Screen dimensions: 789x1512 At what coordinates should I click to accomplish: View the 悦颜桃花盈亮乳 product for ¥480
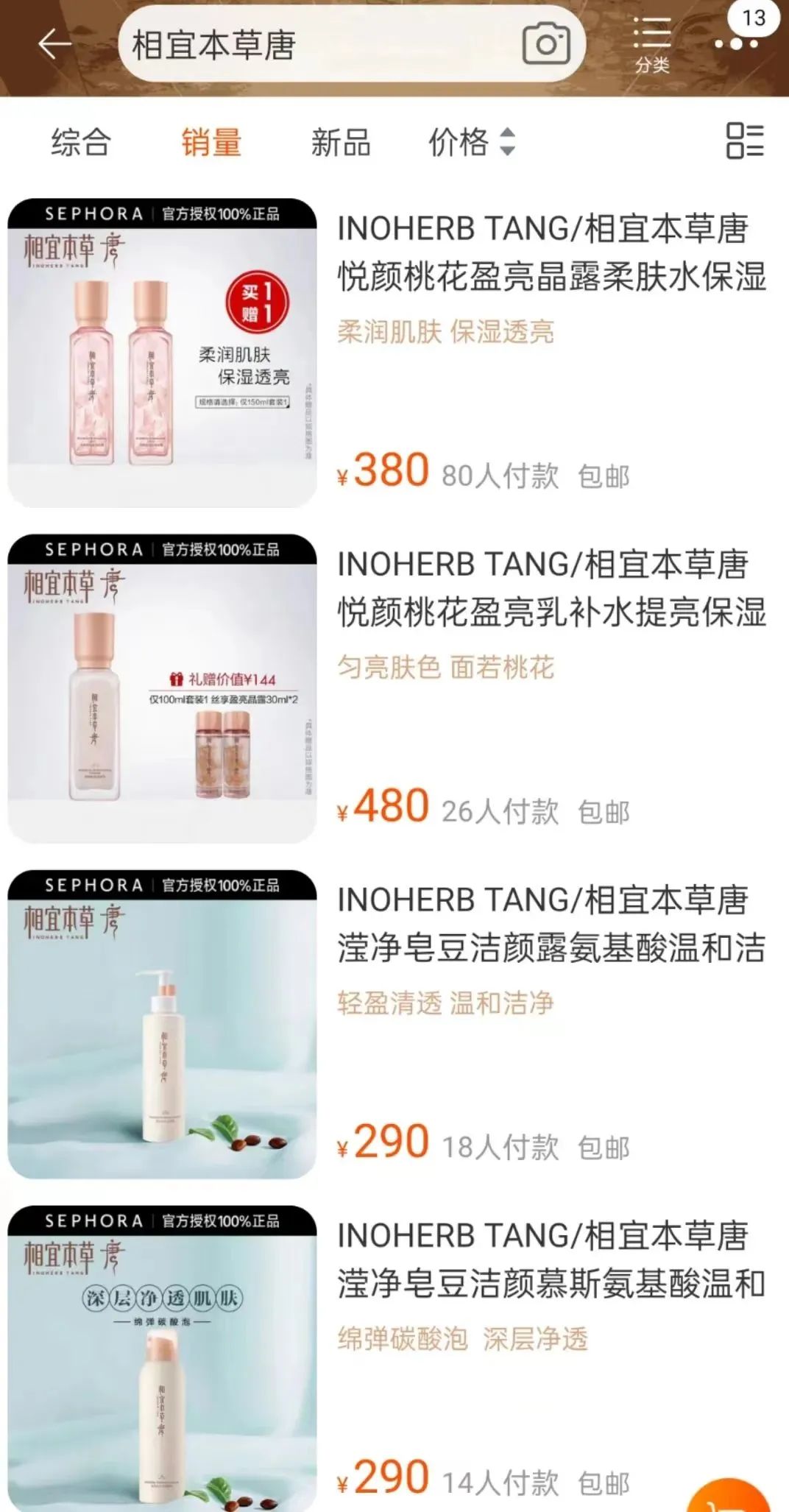(x=551, y=588)
